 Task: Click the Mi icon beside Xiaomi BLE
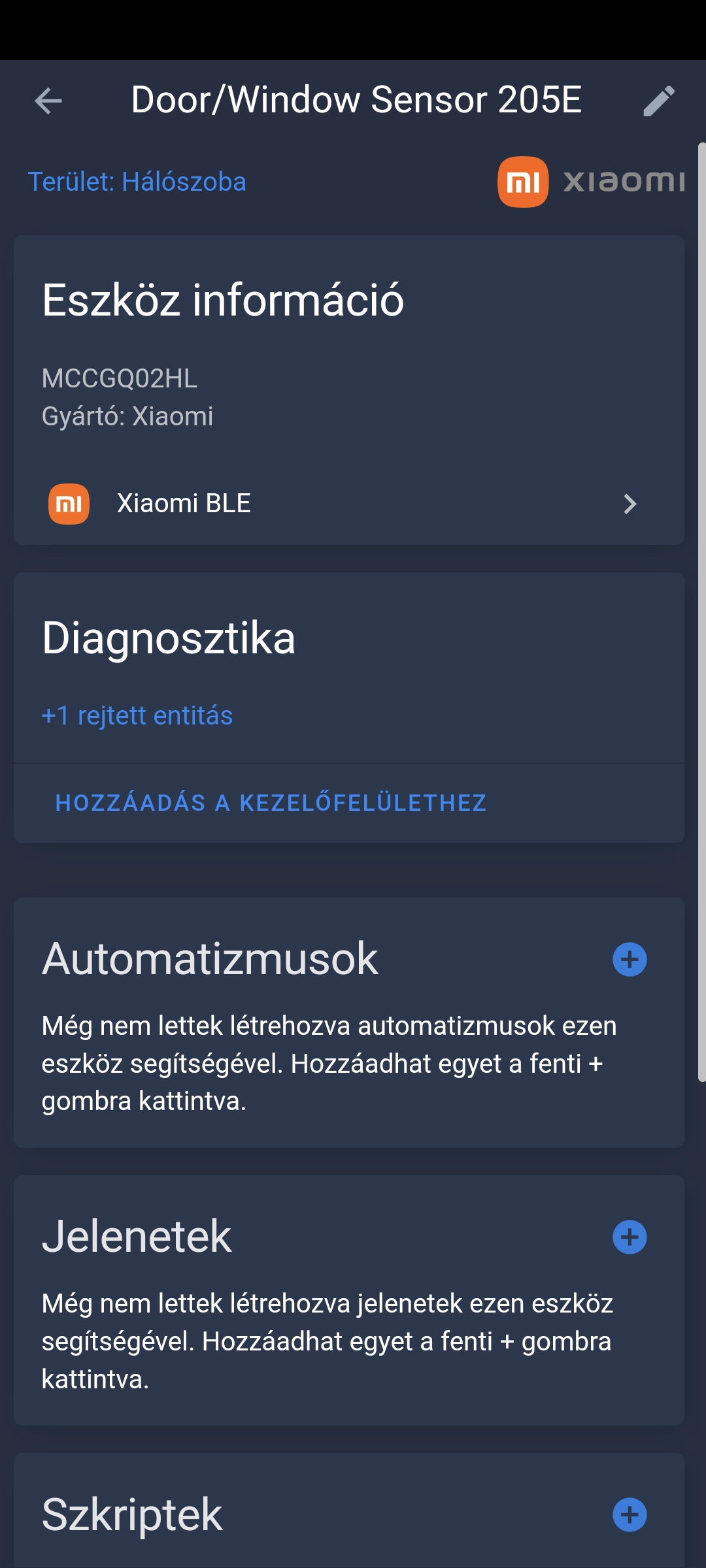coord(69,503)
